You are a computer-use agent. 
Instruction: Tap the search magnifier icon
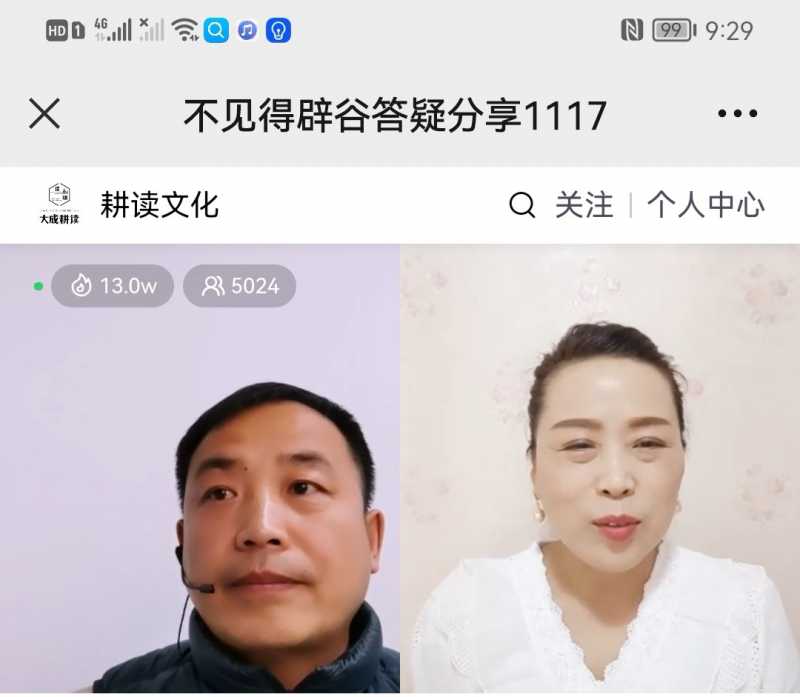pyautogui.click(x=522, y=206)
